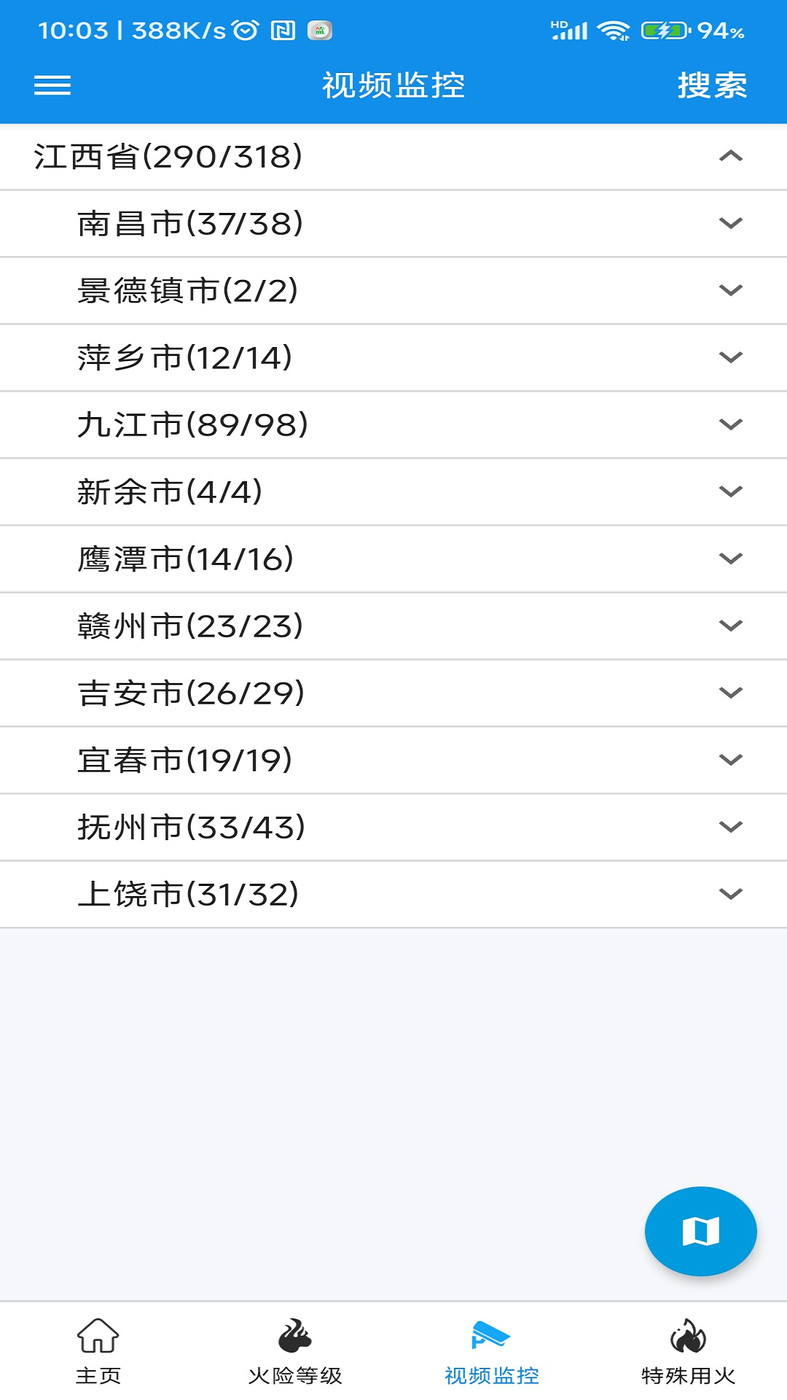This screenshot has width=787, height=1400.
Task: Switch to the 主页 tab
Action: (x=96, y=1348)
